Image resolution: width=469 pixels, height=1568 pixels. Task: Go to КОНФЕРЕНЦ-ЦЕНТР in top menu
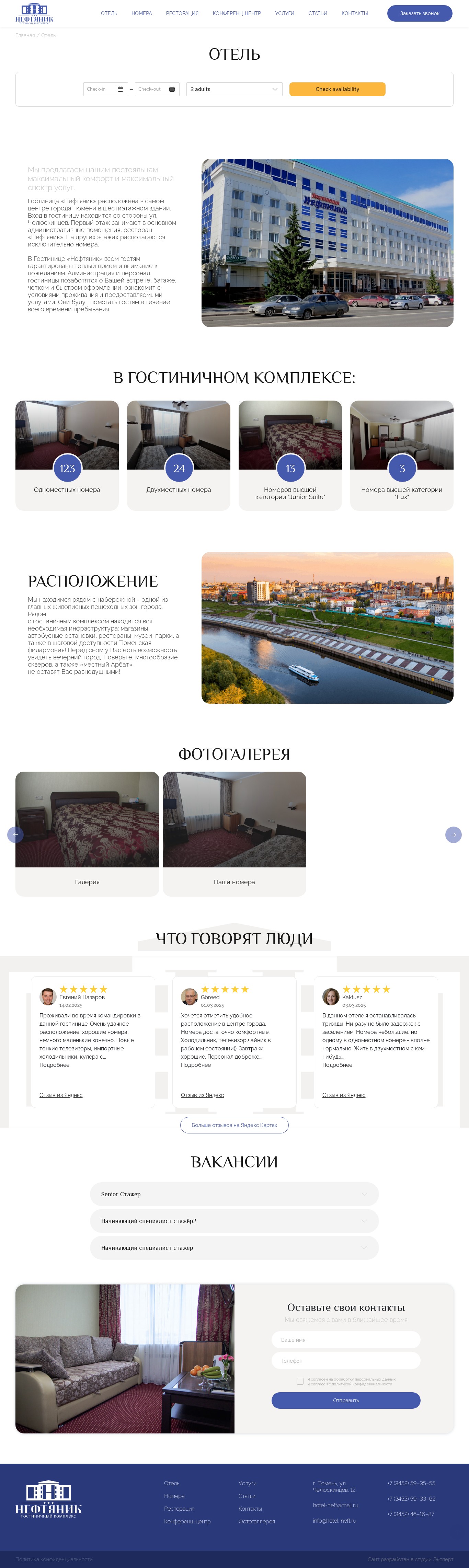pyautogui.click(x=236, y=13)
